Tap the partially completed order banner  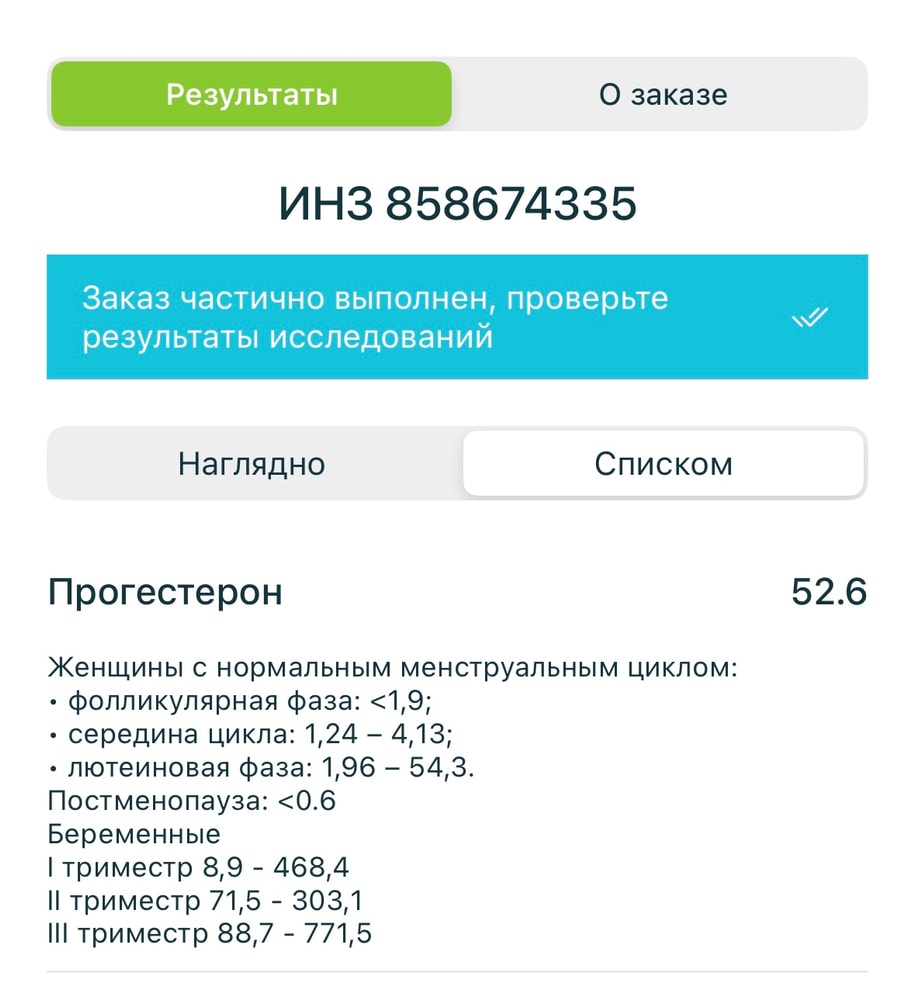click(456, 318)
